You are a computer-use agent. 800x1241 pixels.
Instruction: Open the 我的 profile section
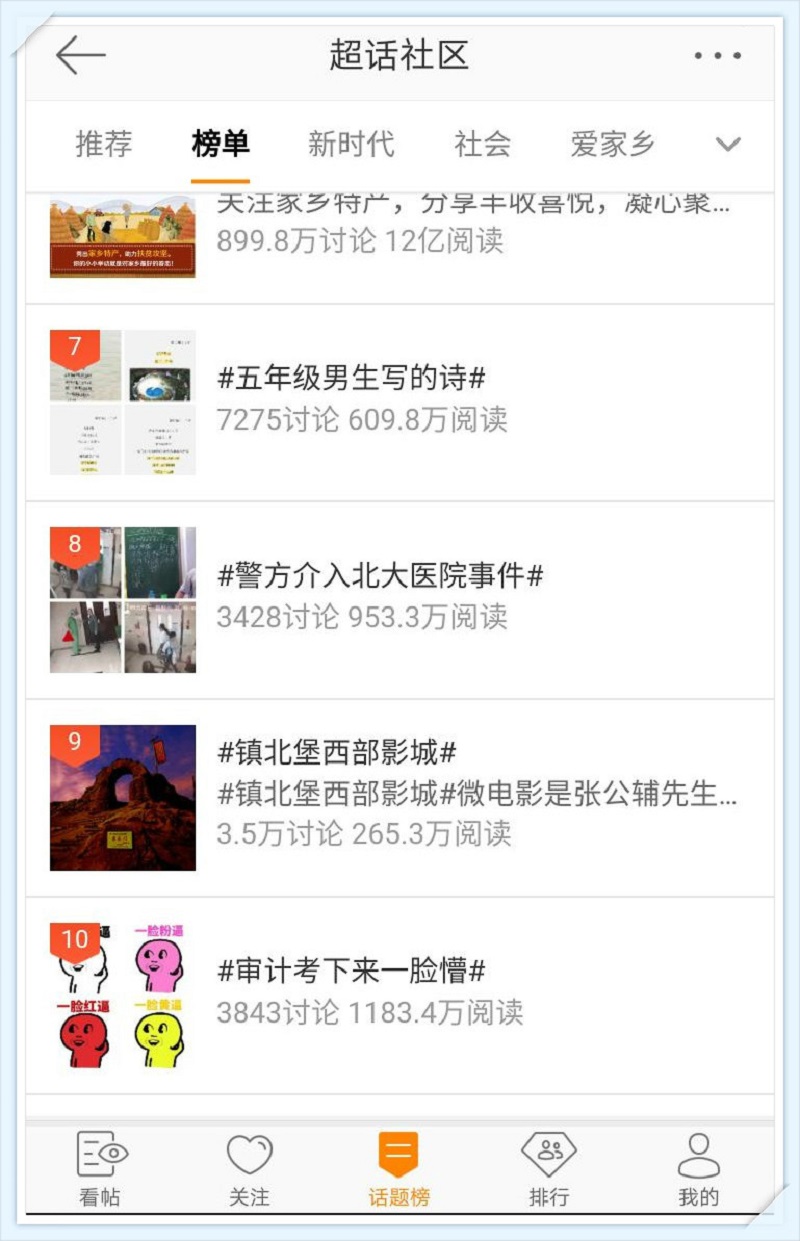pyautogui.click(x=698, y=1169)
